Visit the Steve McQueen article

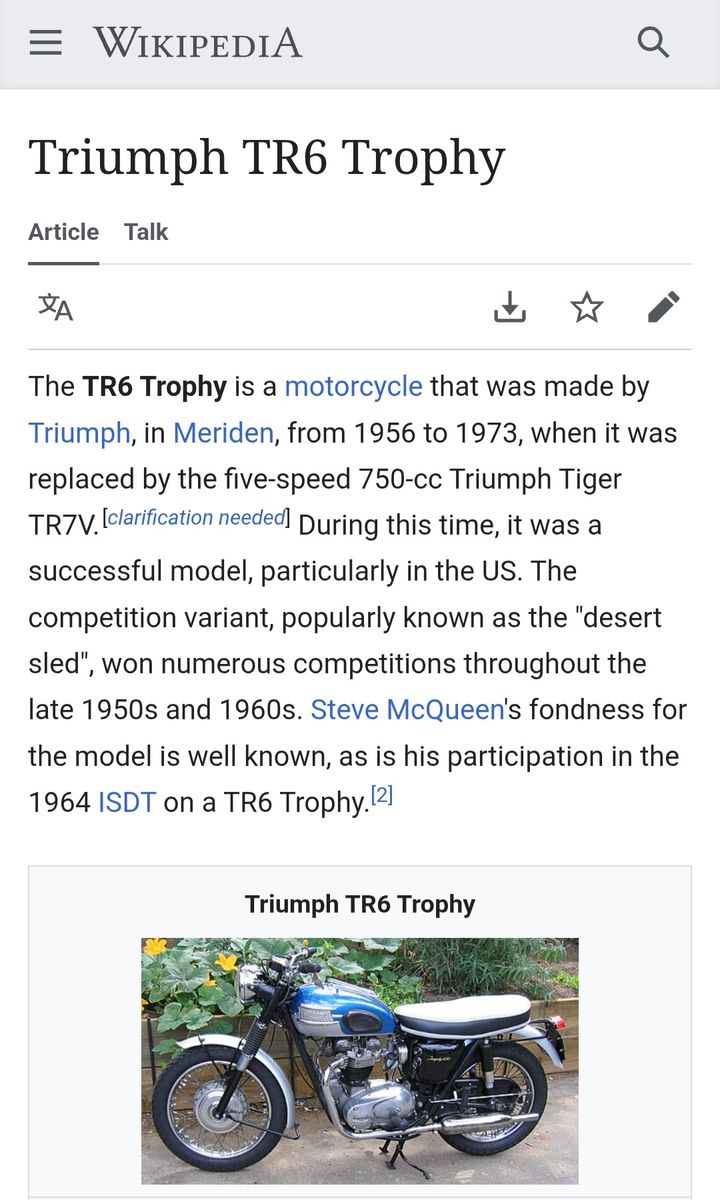(407, 710)
